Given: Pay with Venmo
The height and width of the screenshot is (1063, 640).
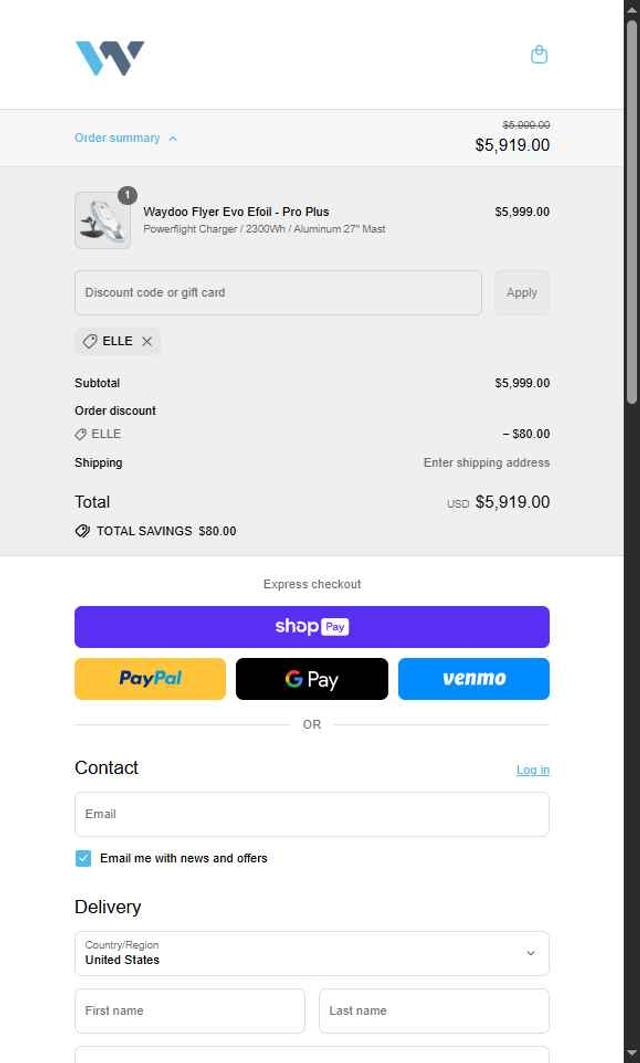Looking at the screenshot, I should (x=473, y=679).
